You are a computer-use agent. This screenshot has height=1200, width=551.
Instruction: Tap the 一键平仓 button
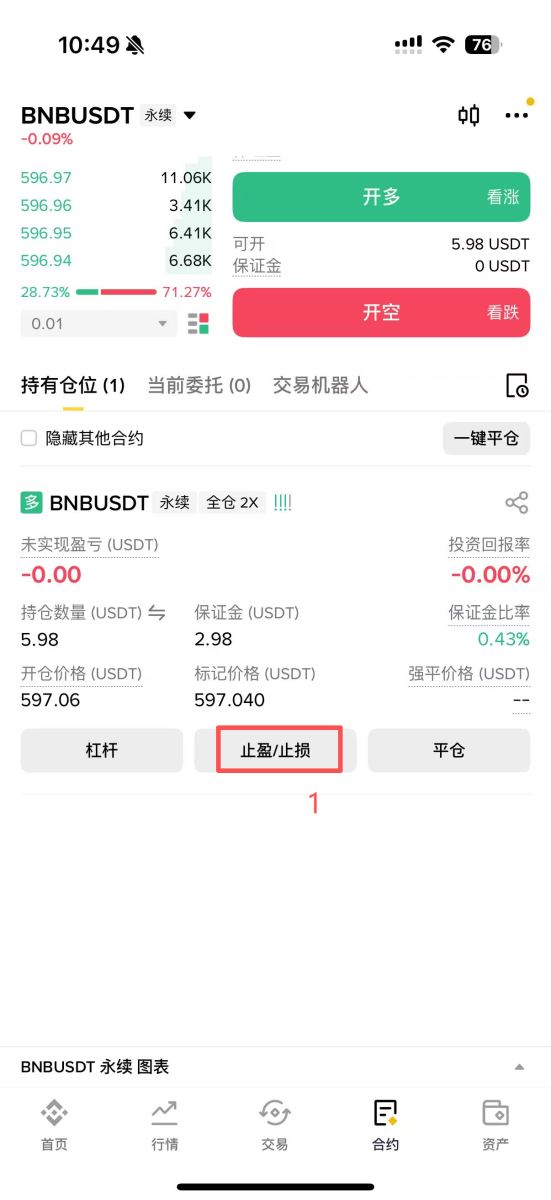pos(486,438)
